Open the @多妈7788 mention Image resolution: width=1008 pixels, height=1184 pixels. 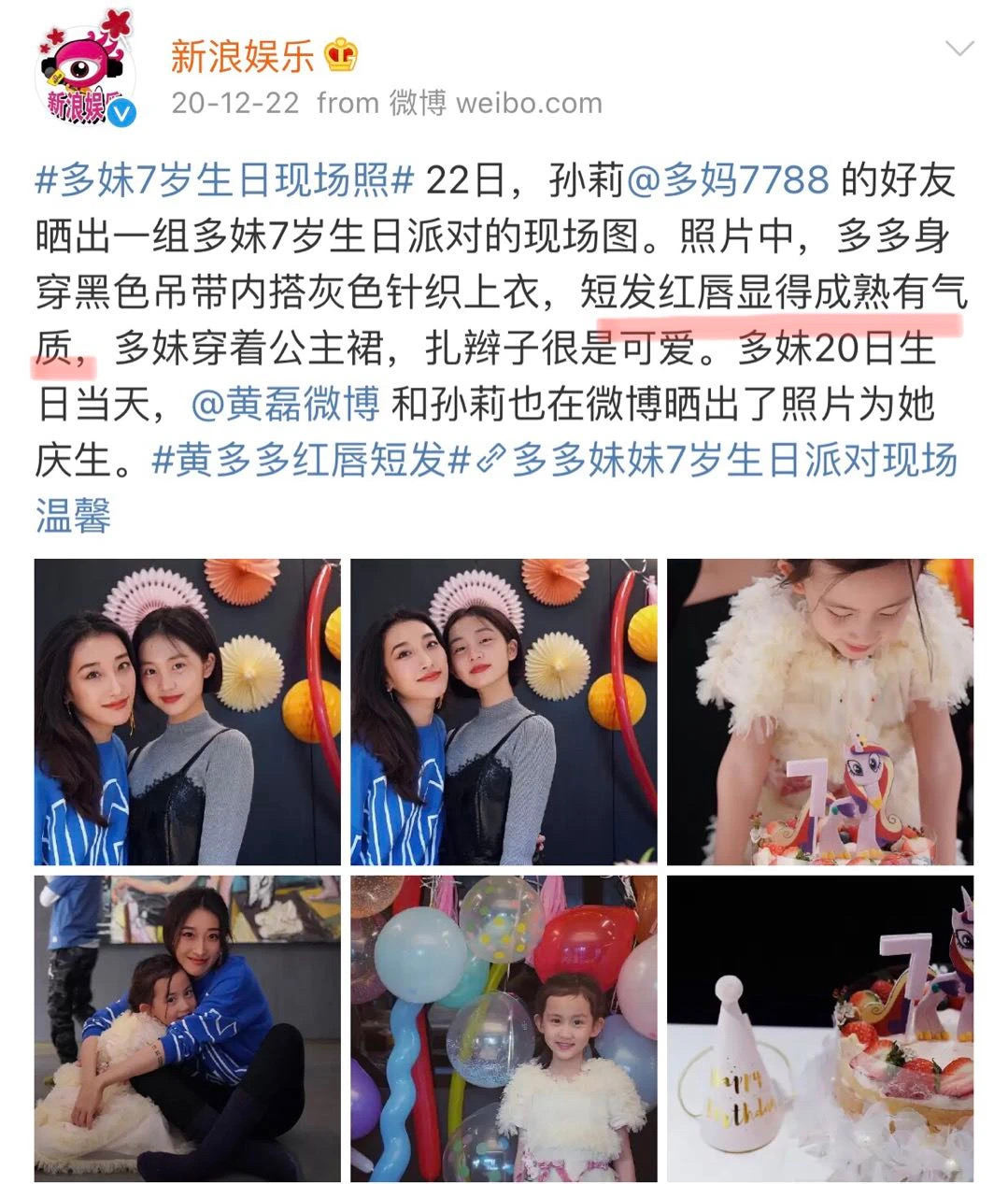click(727, 179)
